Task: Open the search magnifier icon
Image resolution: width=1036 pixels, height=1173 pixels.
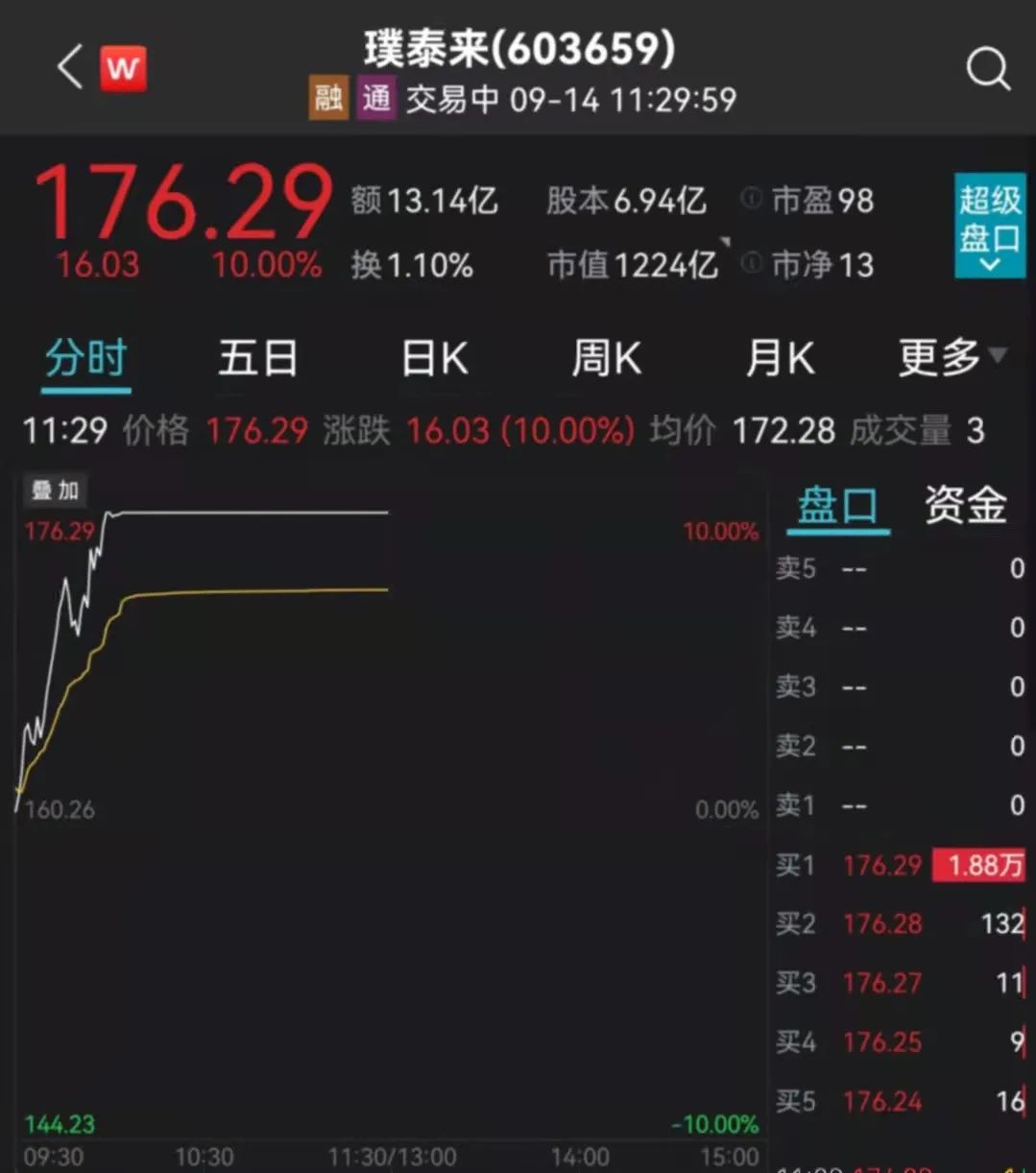Action: [x=987, y=69]
